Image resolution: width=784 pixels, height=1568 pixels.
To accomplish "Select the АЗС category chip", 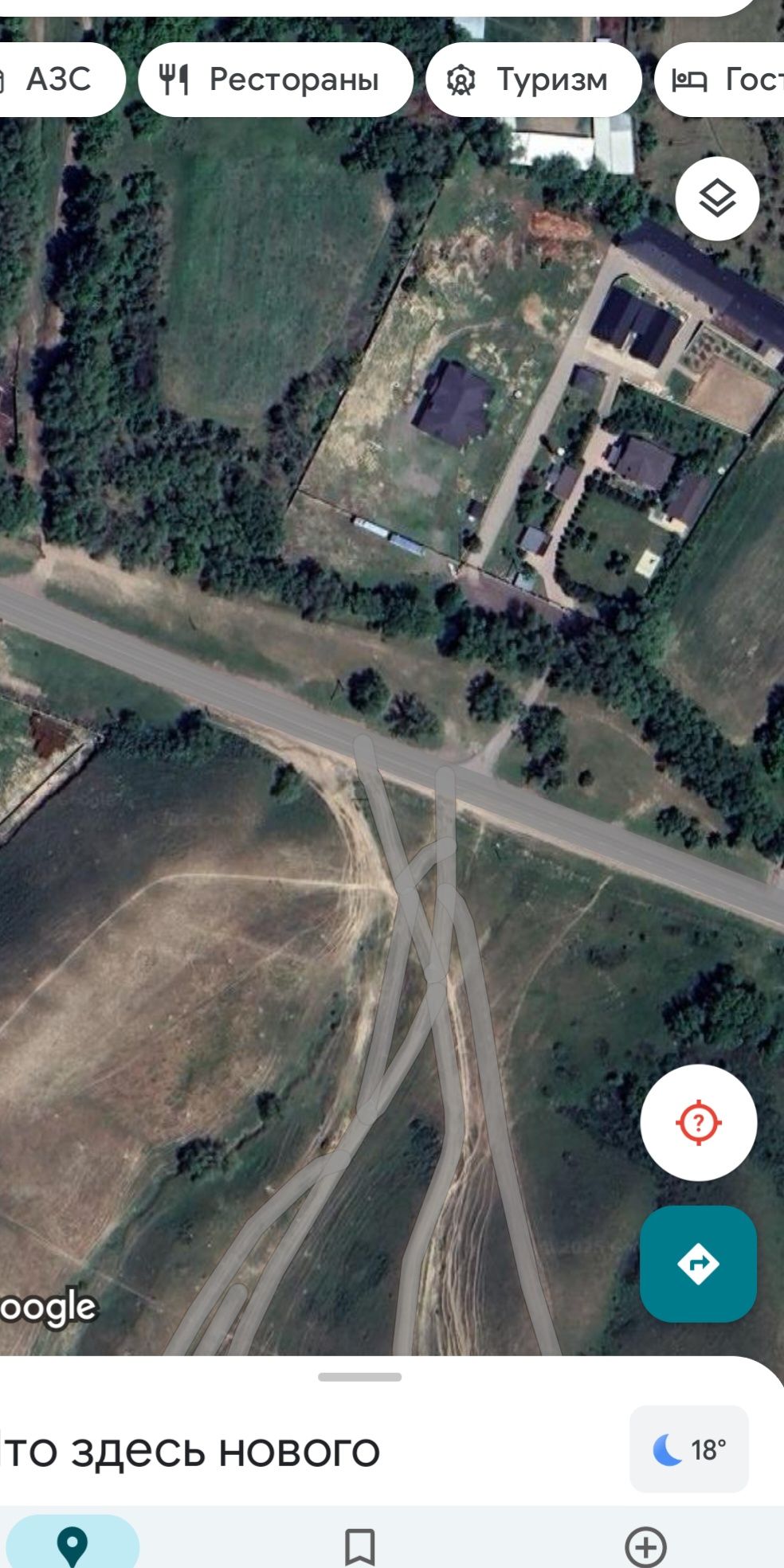I will click(x=56, y=80).
